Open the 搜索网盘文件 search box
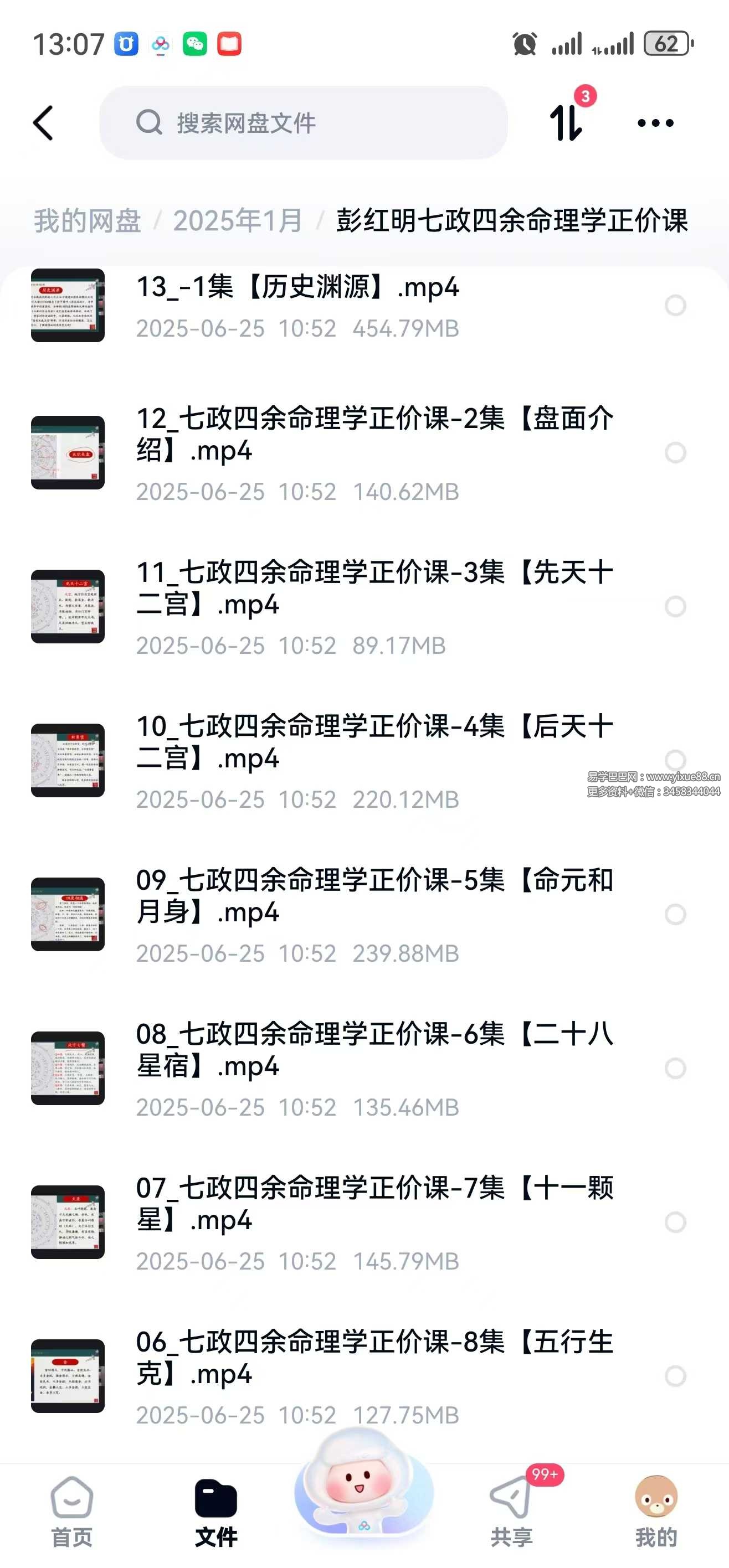729x1568 pixels. click(x=304, y=123)
